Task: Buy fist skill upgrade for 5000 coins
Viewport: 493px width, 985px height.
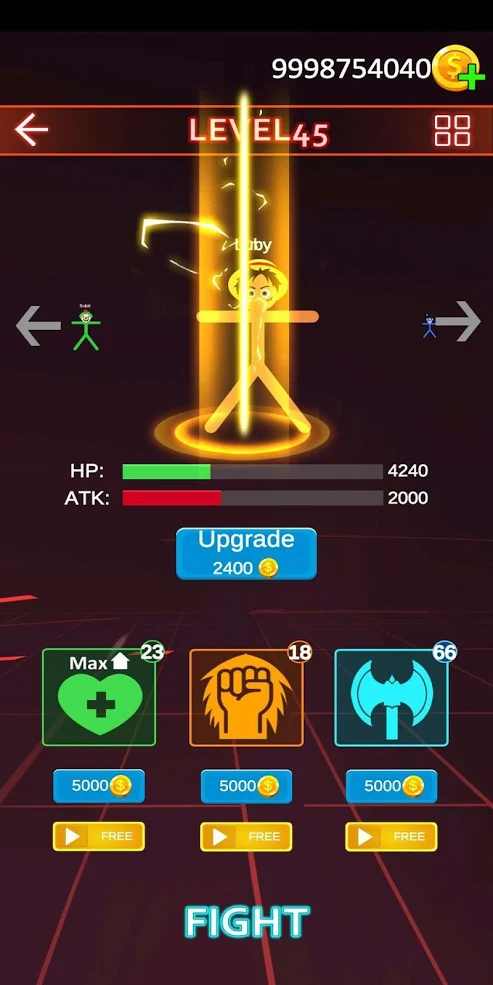Action: pyautogui.click(x=246, y=786)
